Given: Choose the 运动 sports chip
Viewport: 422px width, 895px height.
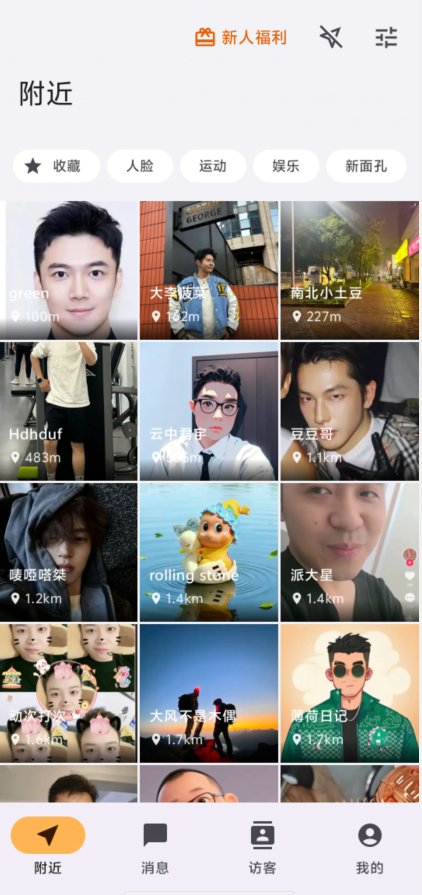Looking at the screenshot, I should tap(213, 166).
